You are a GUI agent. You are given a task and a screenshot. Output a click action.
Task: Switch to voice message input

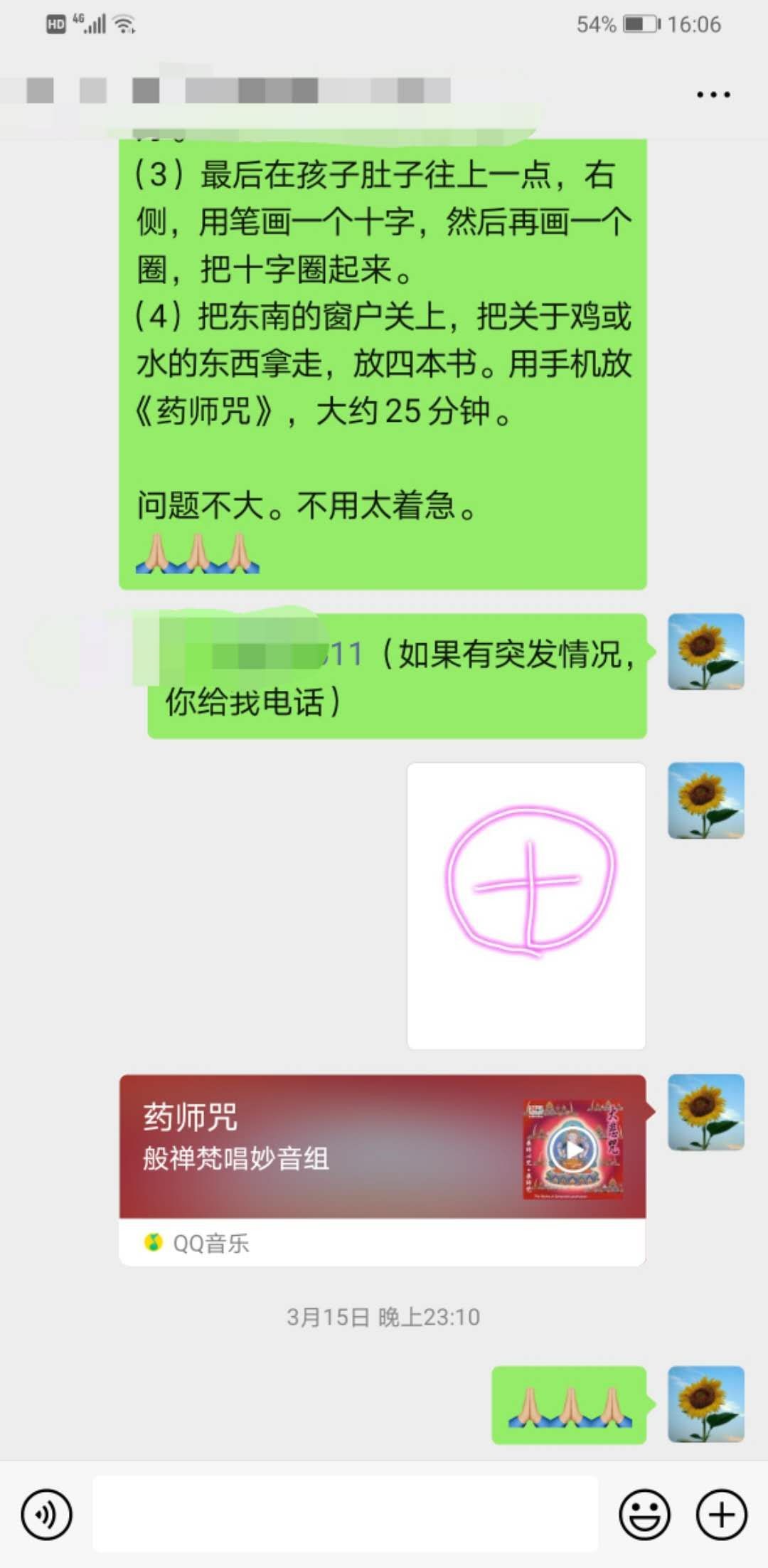click(x=47, y=1515)
